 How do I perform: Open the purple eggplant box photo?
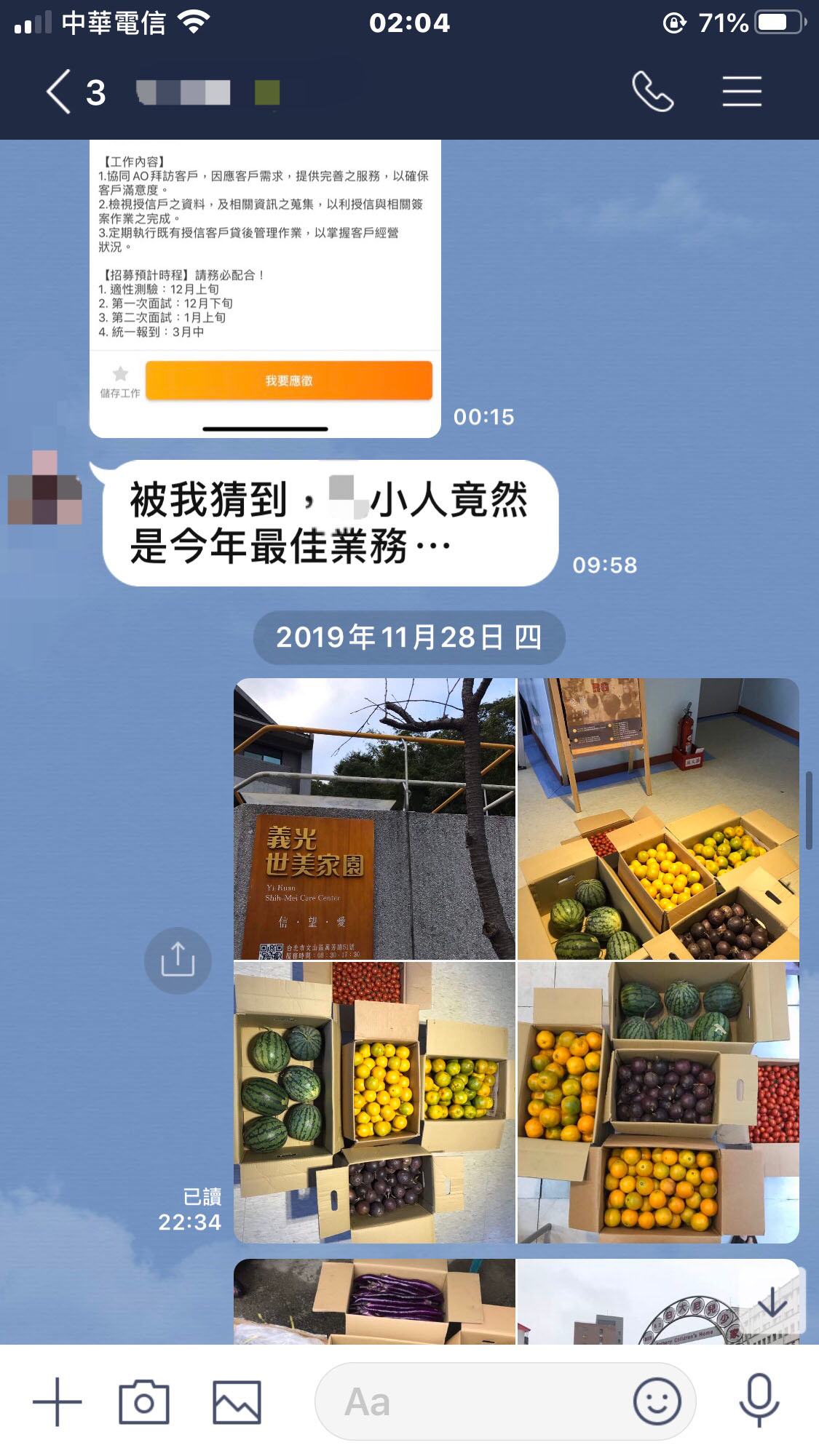coord(374,1301)
